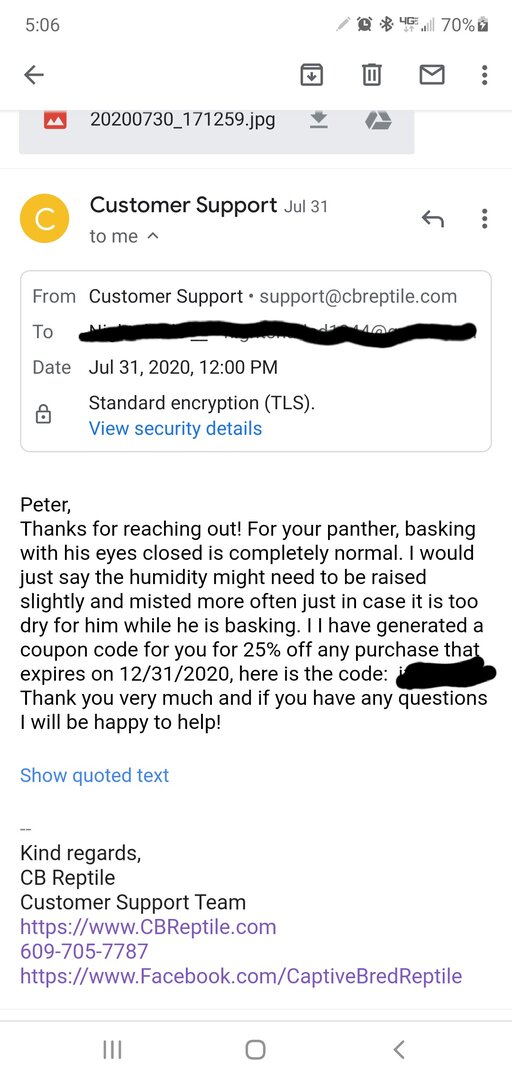Go to the home screen

point(256,1049)
